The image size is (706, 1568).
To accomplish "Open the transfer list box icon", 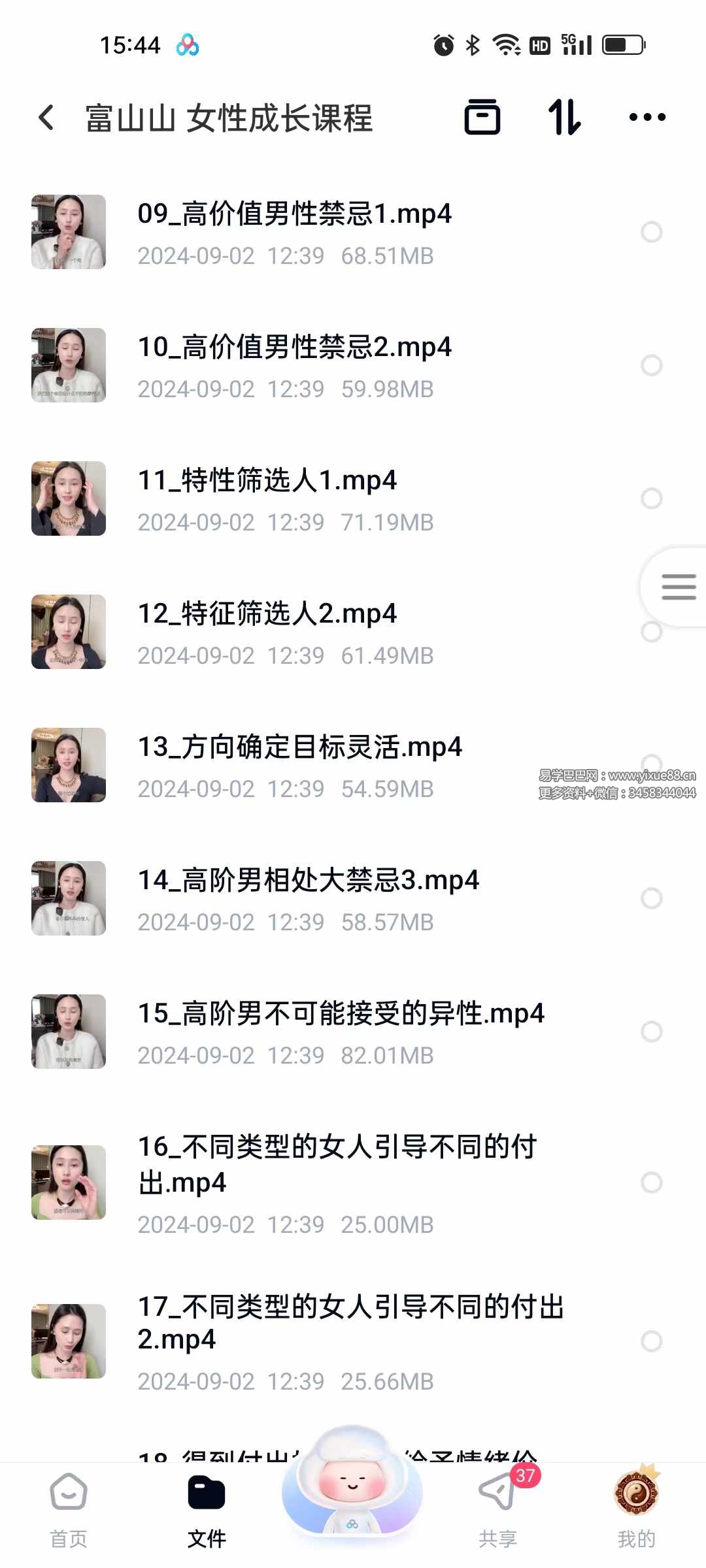I will 482,118.
